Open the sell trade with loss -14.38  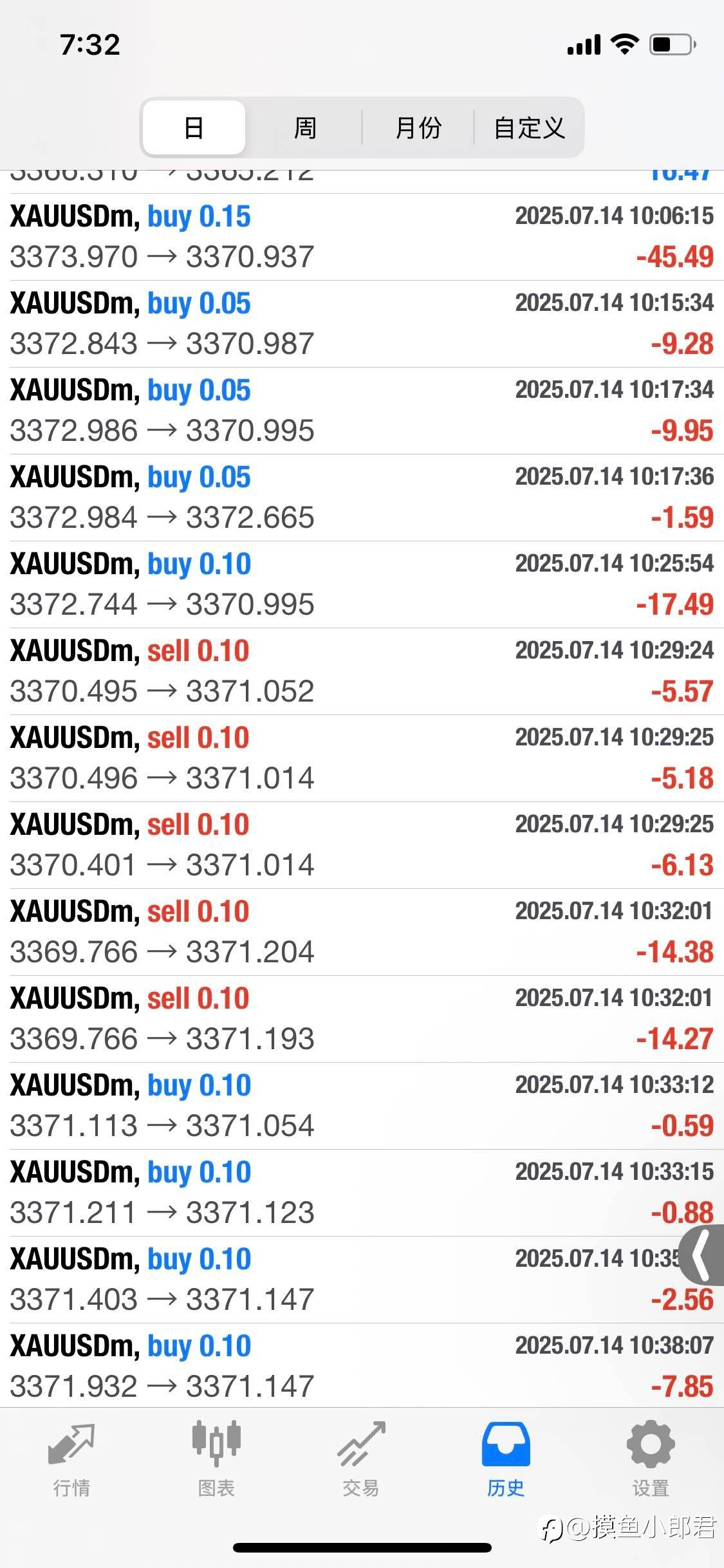pos(362,932)
